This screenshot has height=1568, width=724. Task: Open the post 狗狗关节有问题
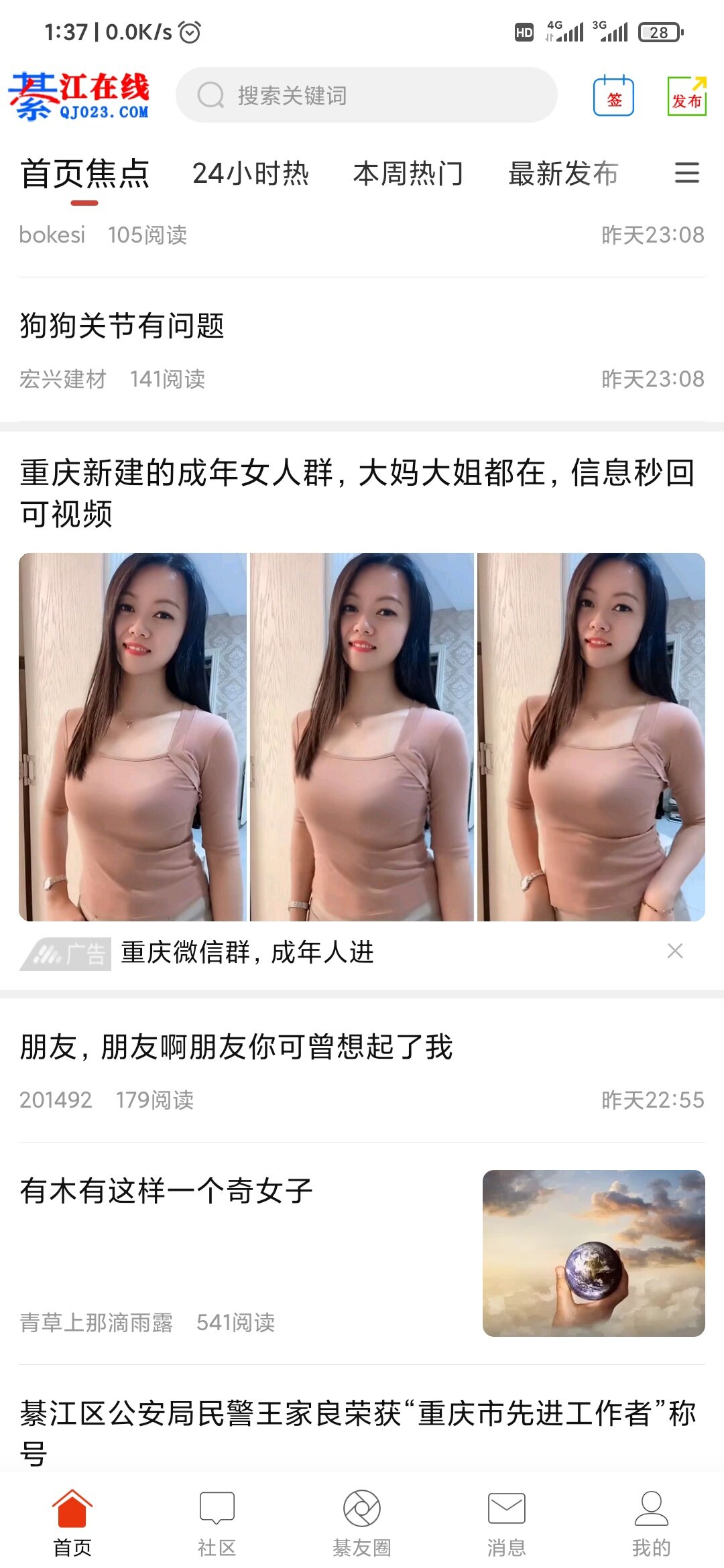click(122, 326)
